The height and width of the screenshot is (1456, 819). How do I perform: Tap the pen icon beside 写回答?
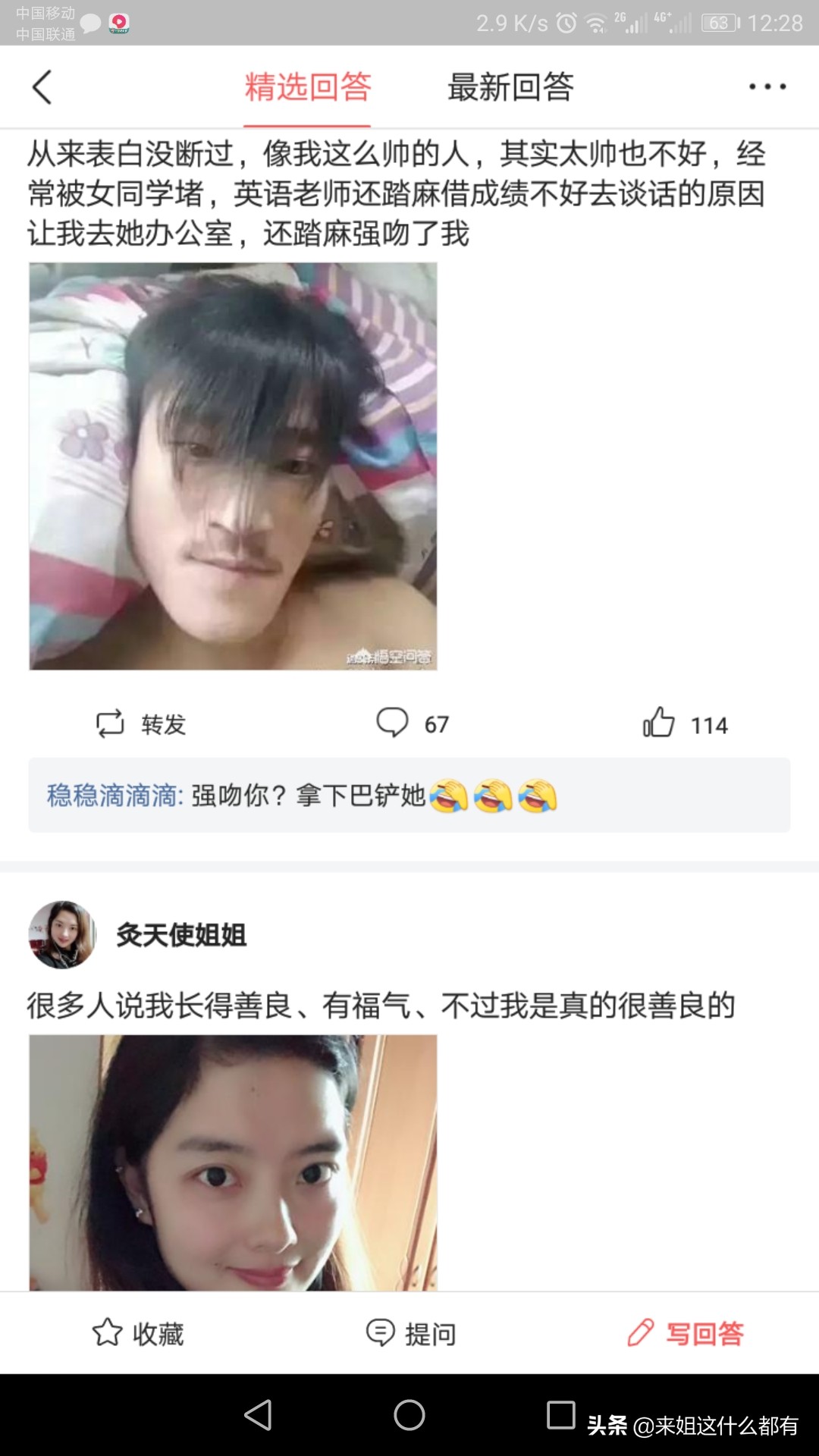point(641,1333)
